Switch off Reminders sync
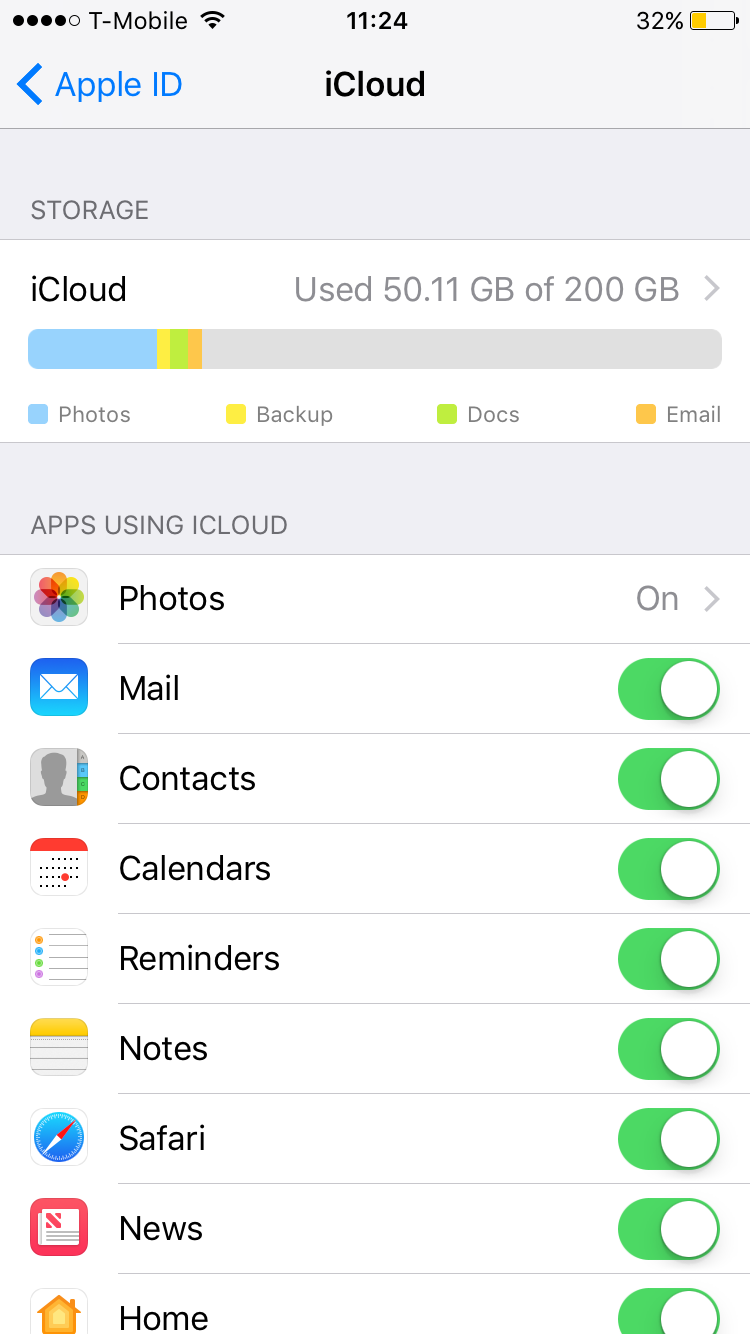 (668, 959)
